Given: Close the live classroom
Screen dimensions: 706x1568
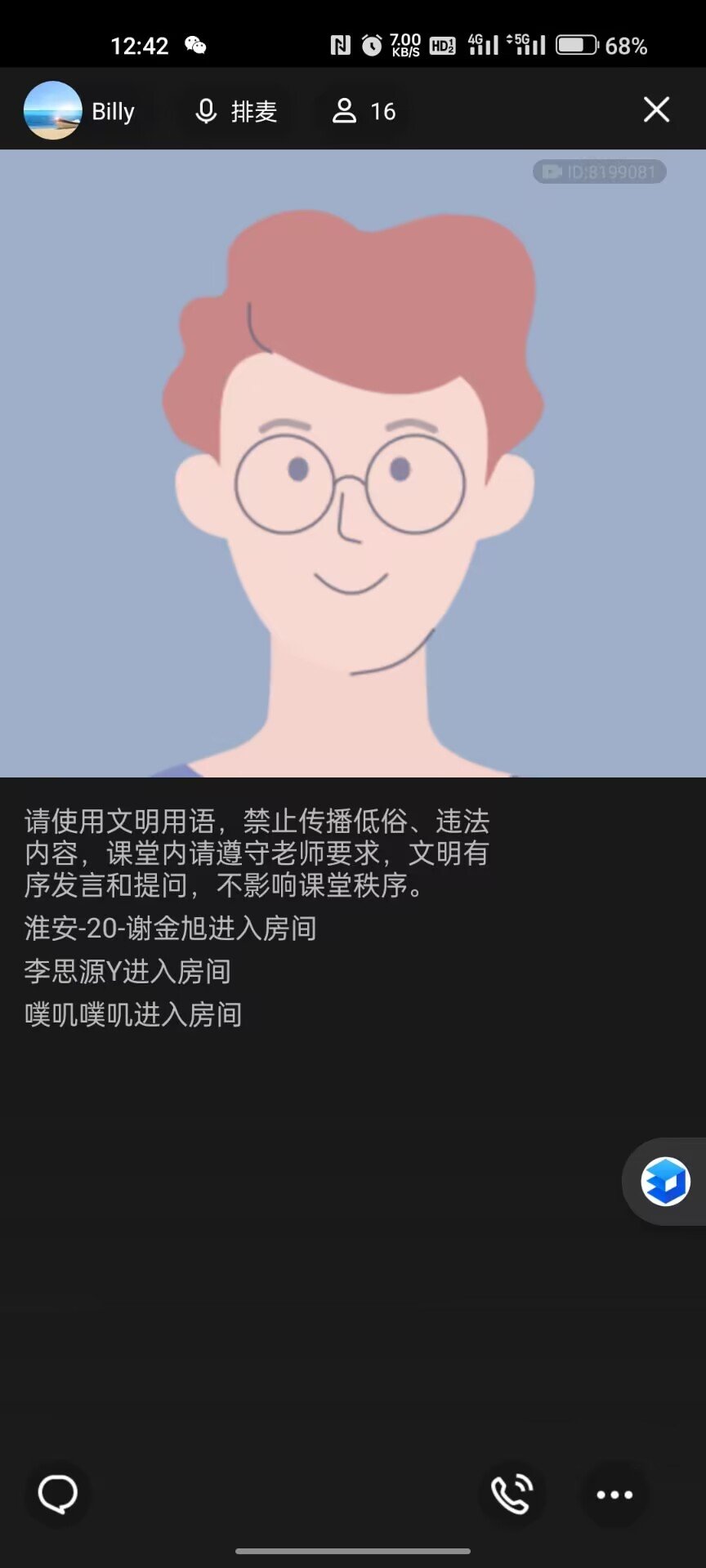Looking at the screenshot, I should [x=656, y=109].
